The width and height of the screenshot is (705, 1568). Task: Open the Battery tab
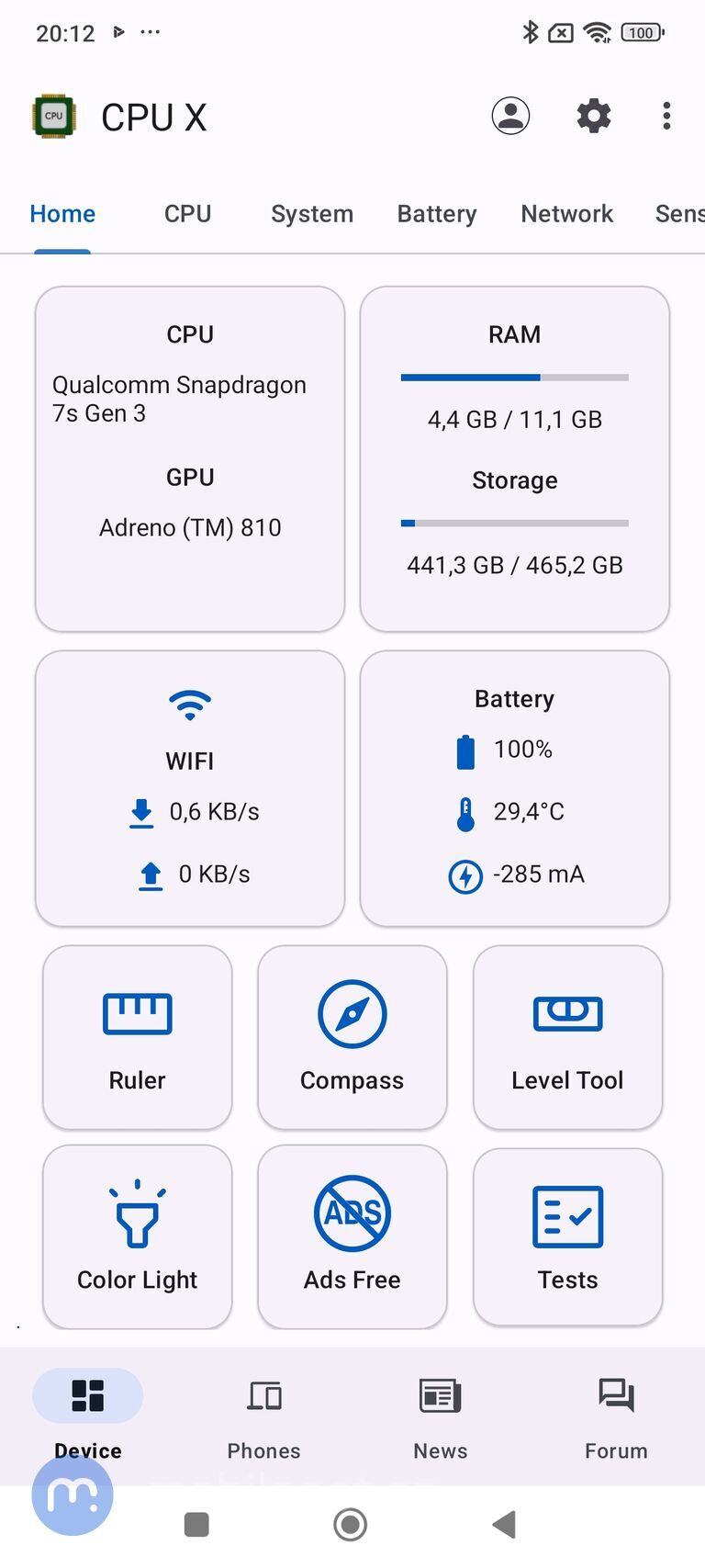(x=436, y=214)
